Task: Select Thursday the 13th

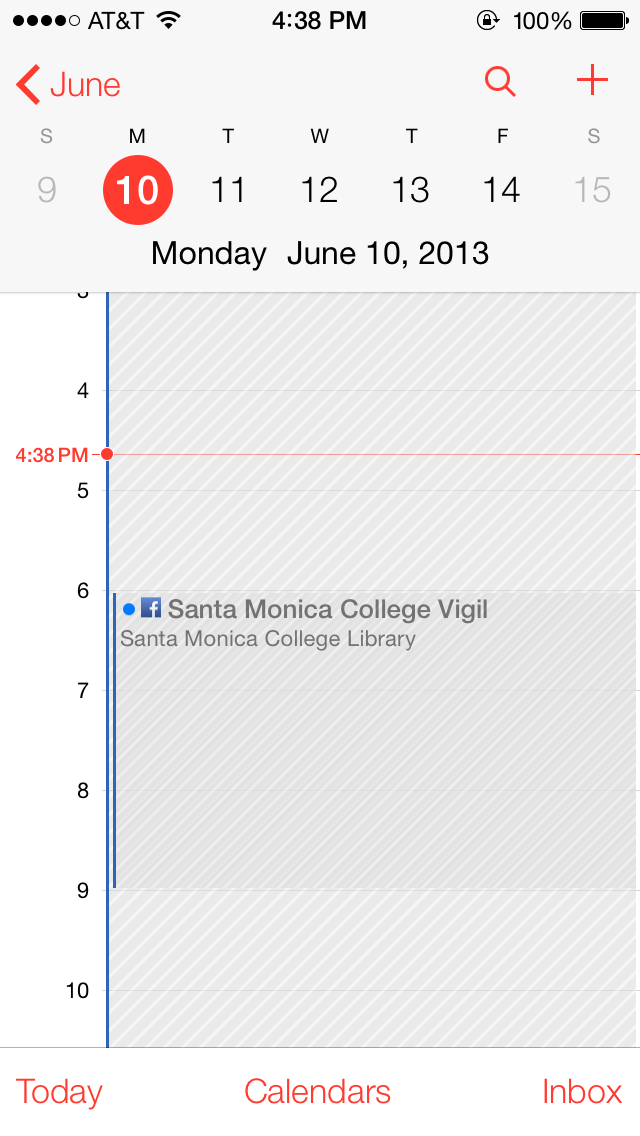Action: (x=410, y=189)
